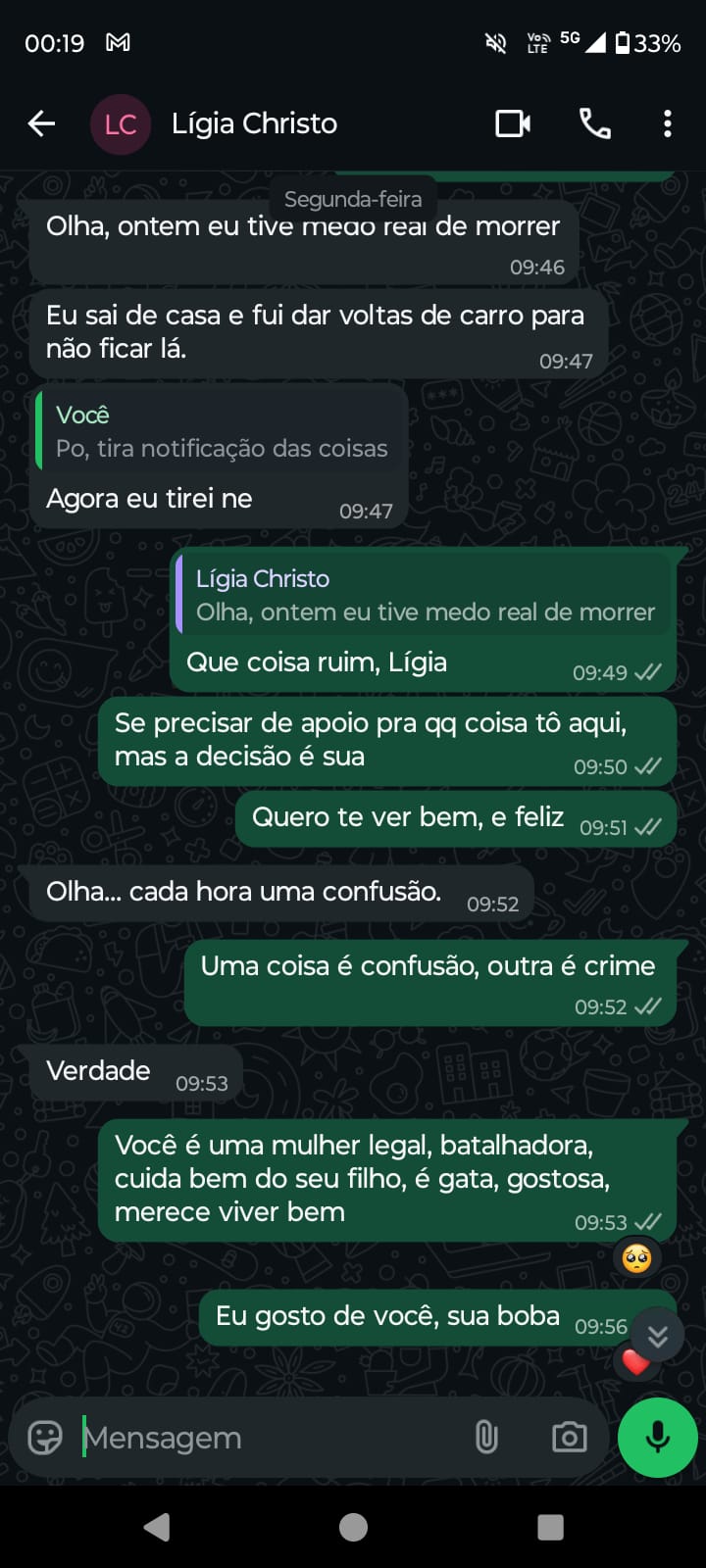Open the emoji and sticker picker

tap(45, 1438)
